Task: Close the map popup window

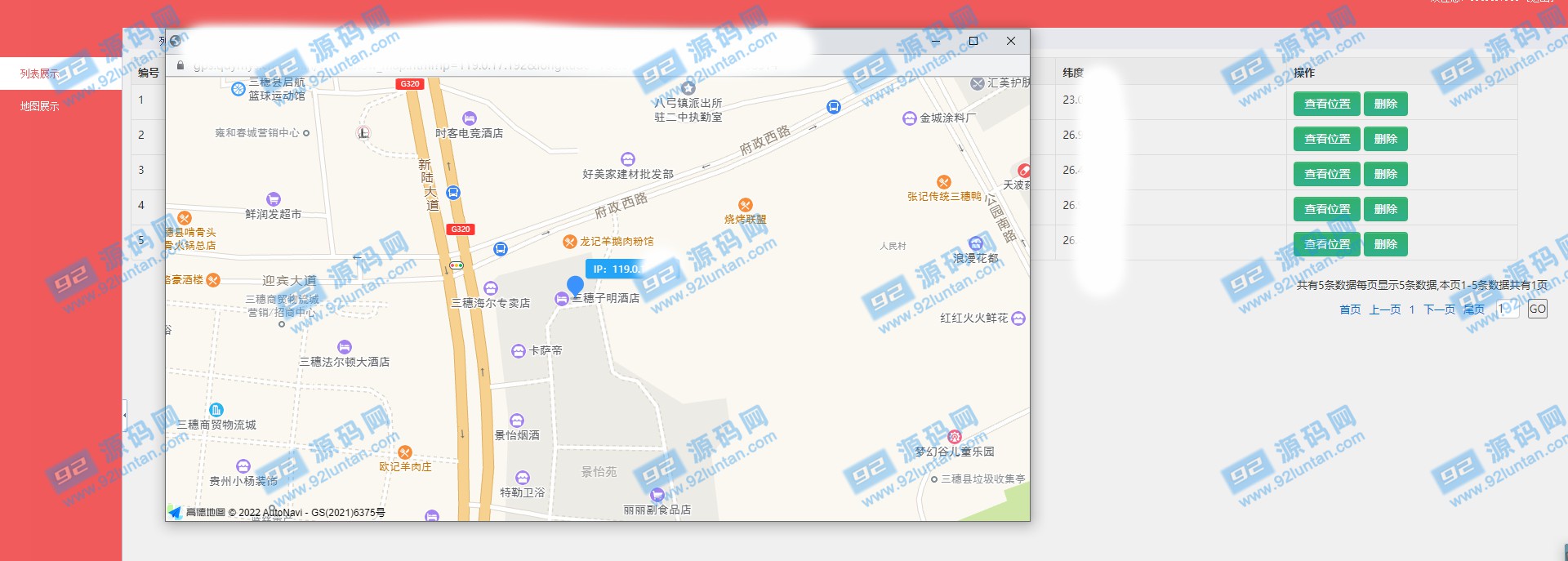Action: (x=1011, y=41)
